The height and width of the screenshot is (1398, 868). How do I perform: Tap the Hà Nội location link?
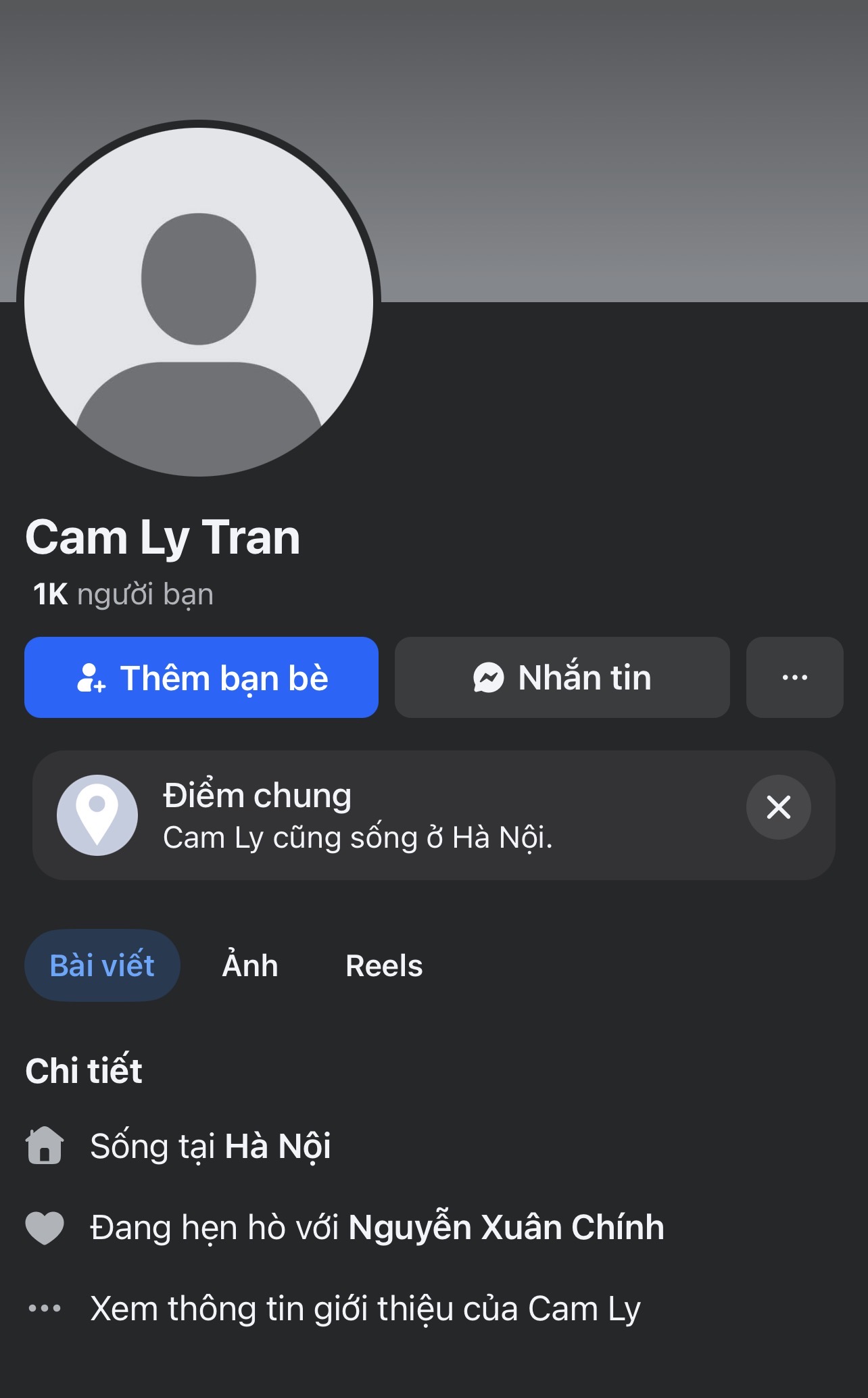(x=278, y=1146)
